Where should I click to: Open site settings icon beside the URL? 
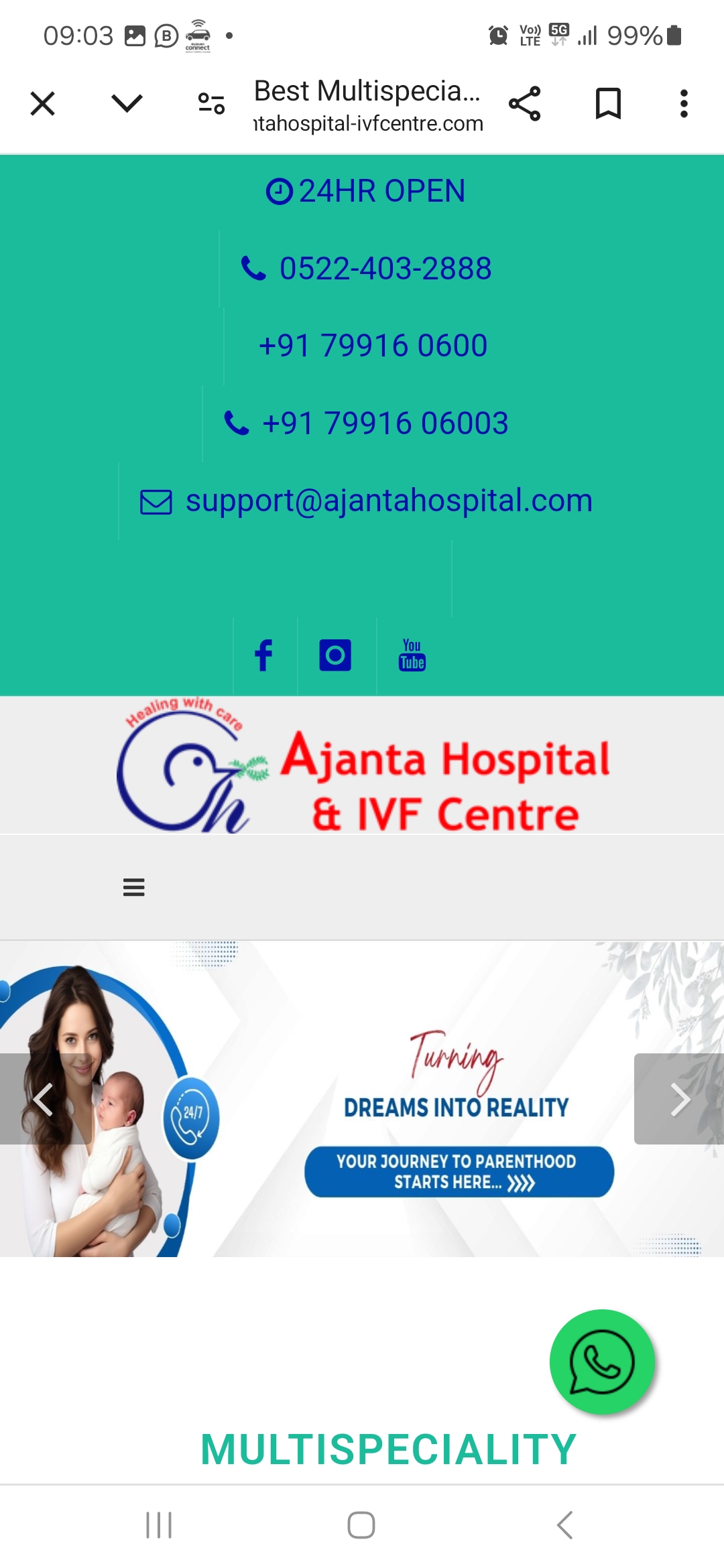[x=211, y=104]
